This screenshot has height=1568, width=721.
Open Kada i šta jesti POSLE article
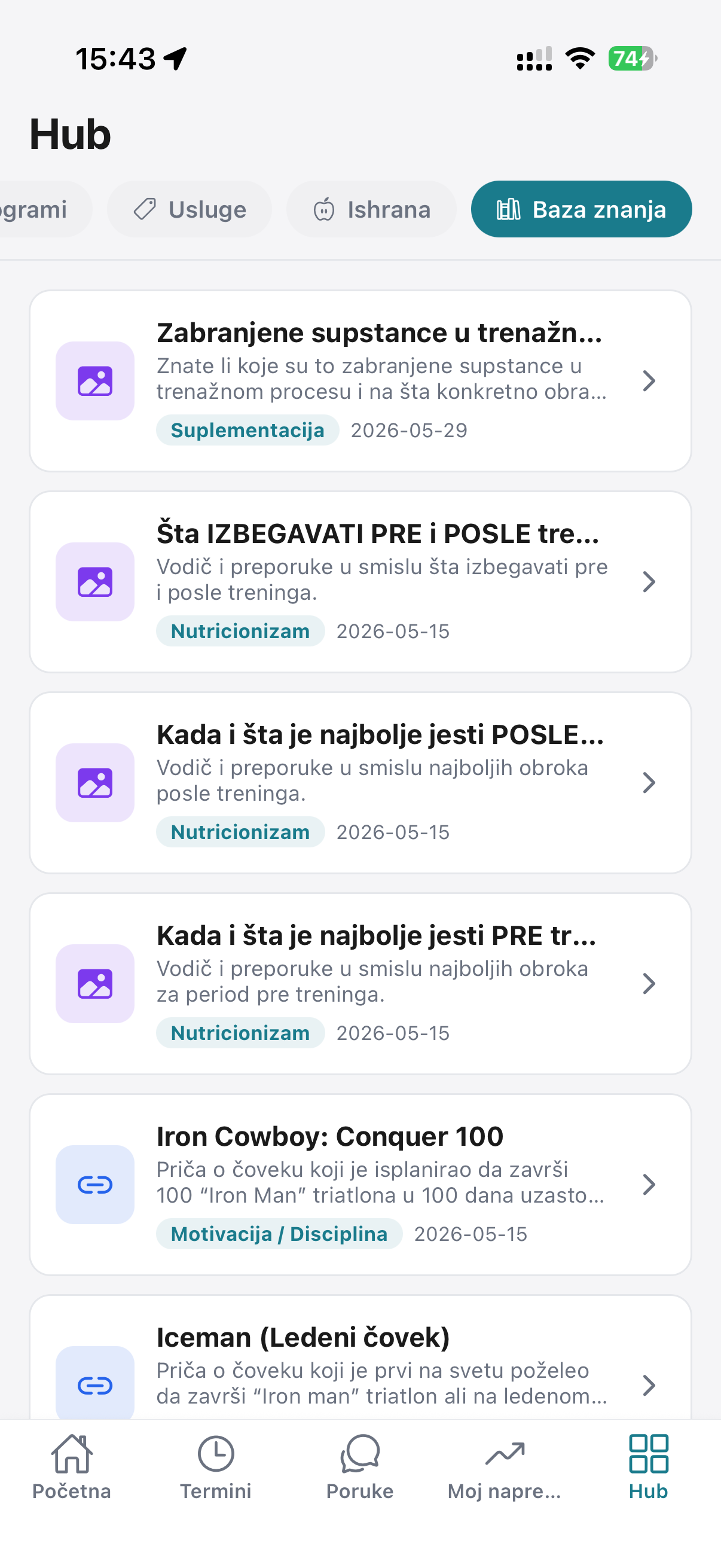(360, 783)
